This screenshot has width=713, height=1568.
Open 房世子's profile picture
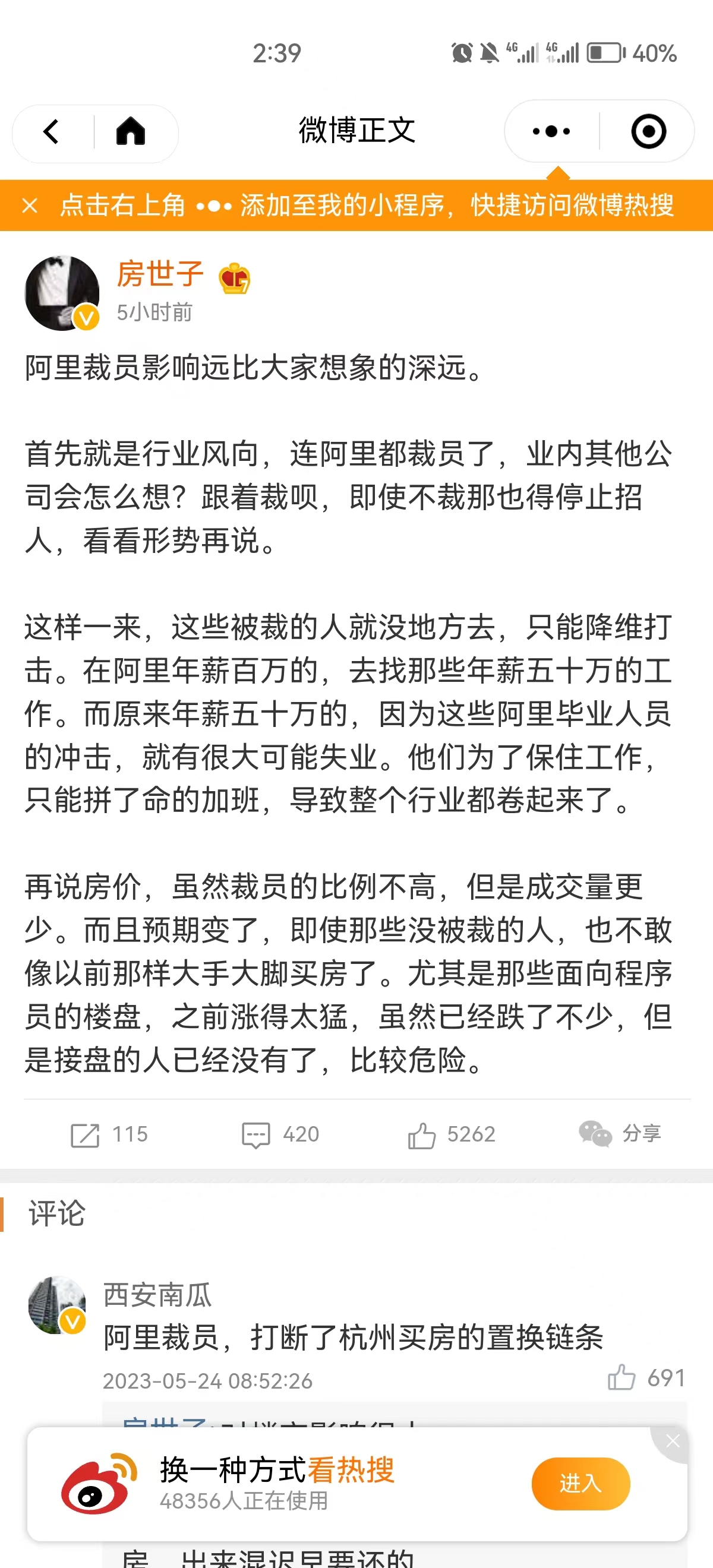pyautogui.click(x=62, y=293)
